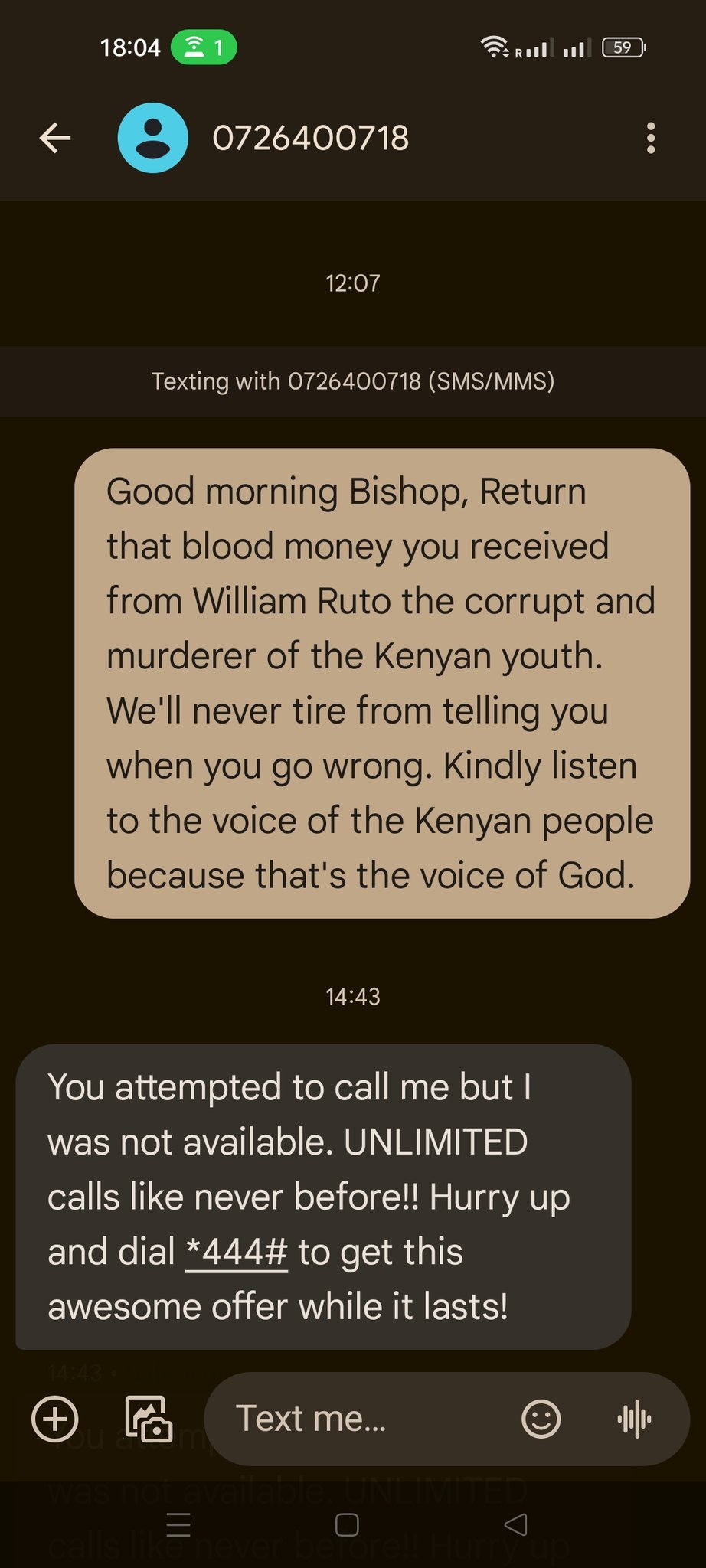Viewport: 706px width, 1568px height.
Task: Open contact avatar for 0726400718
Action: [152, 139]
